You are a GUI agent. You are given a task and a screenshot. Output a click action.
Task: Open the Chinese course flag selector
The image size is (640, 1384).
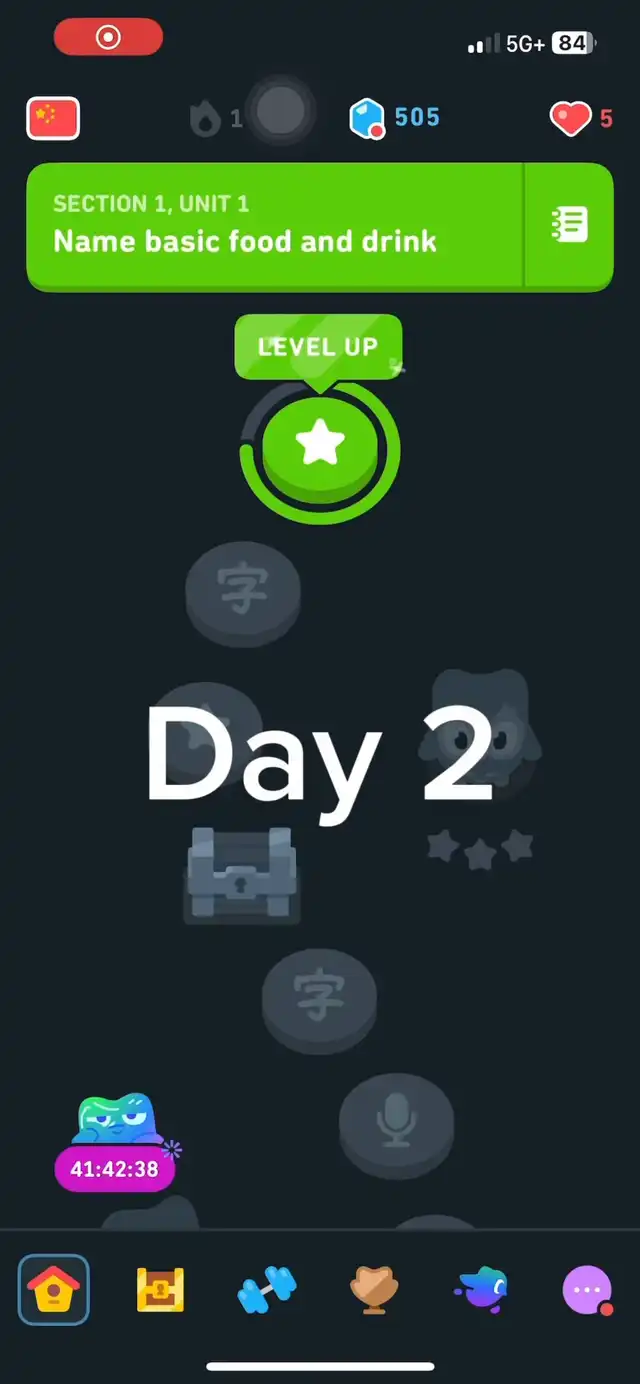[53, 119]
